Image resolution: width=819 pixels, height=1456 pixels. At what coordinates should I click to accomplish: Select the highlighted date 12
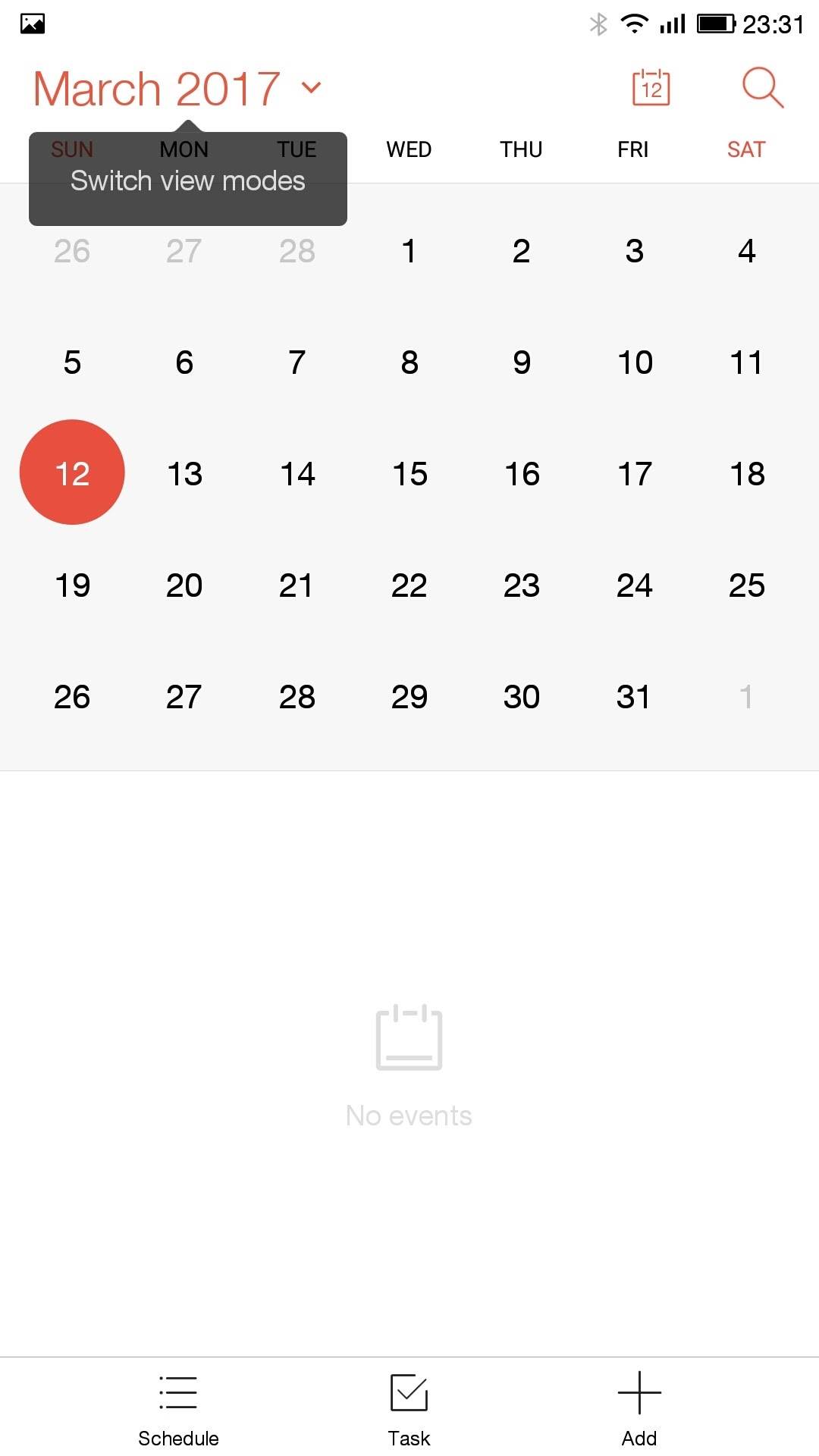(x=72, y=473)
